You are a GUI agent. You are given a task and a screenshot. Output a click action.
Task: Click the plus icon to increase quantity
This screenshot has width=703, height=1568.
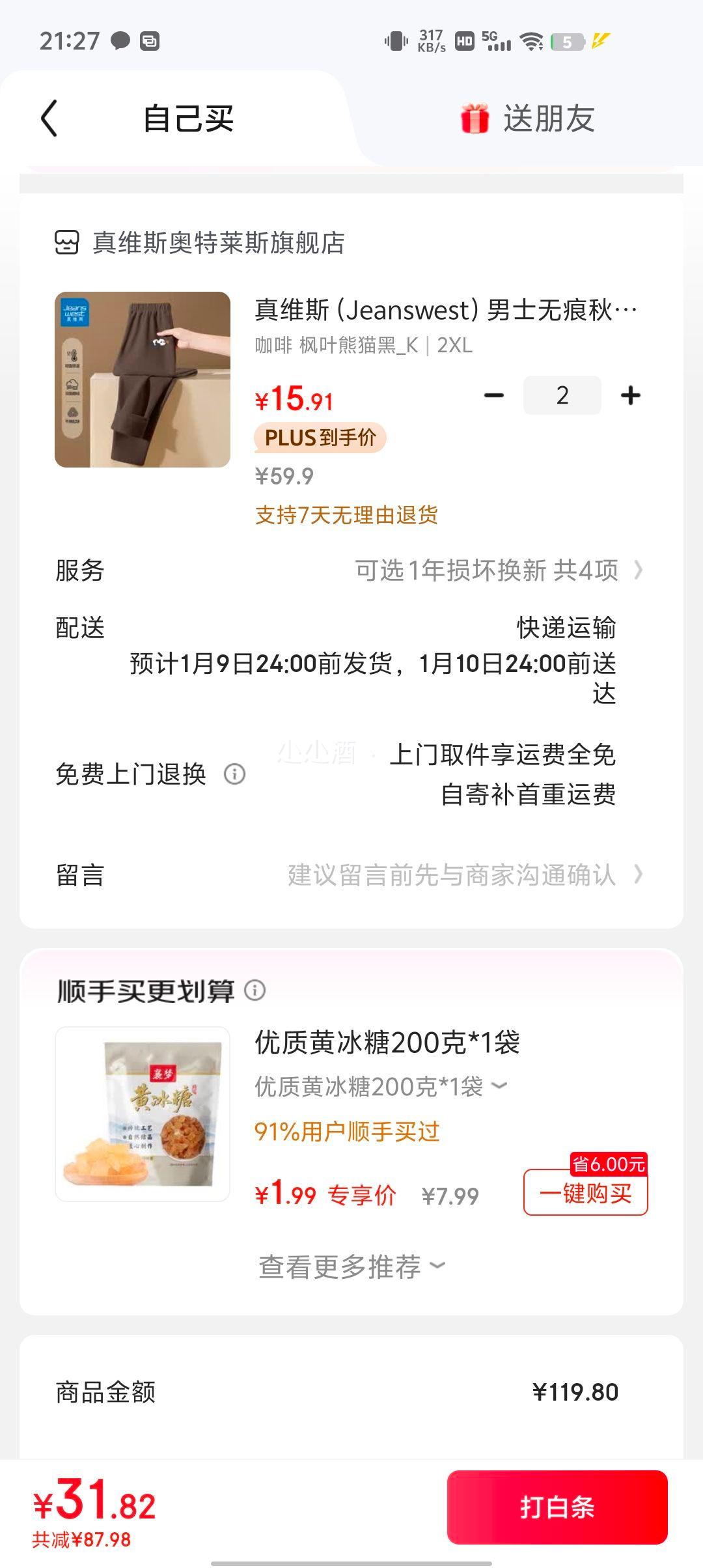click(x=629, y=395)
